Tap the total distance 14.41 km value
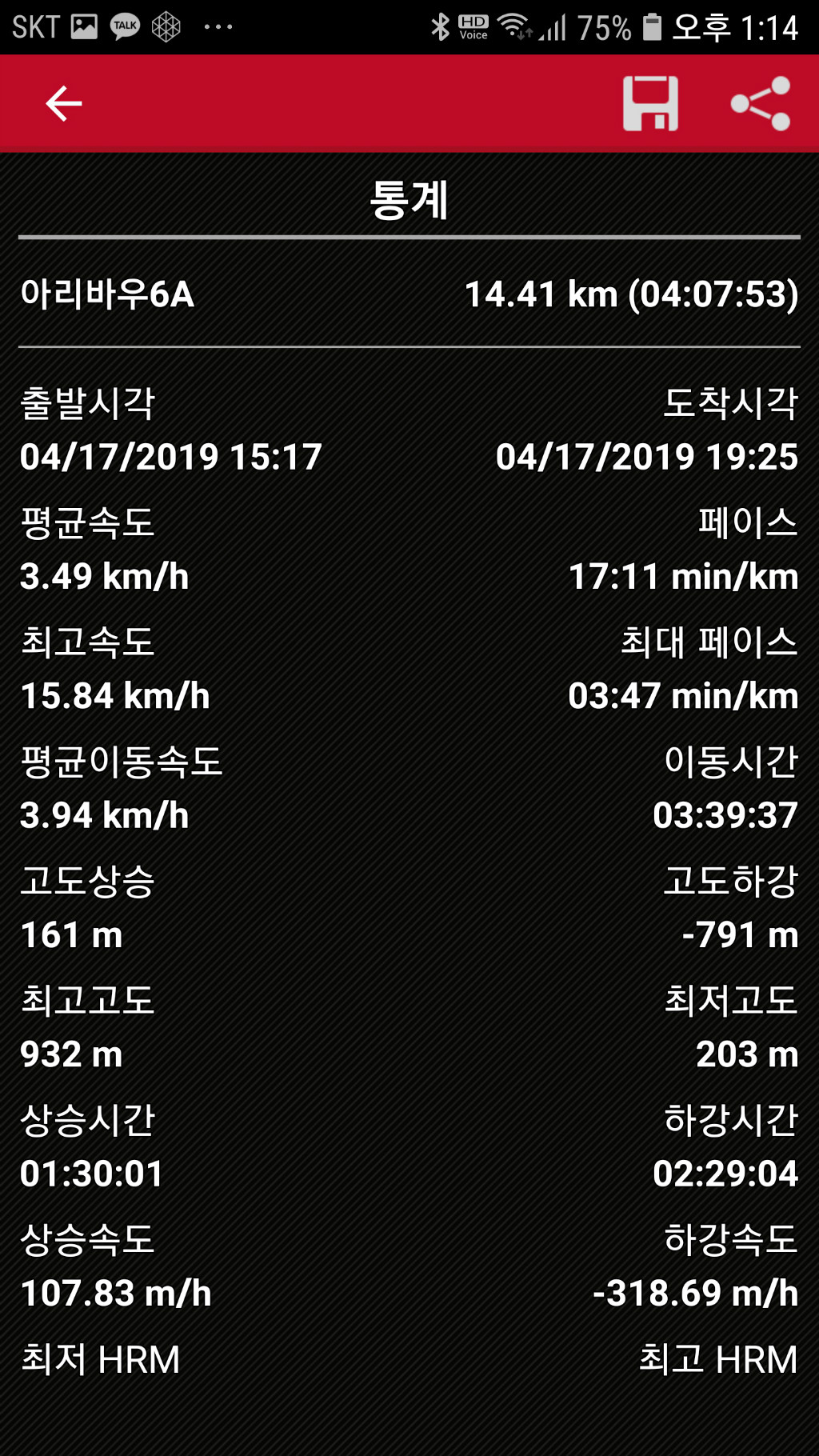 click(632, 294)
